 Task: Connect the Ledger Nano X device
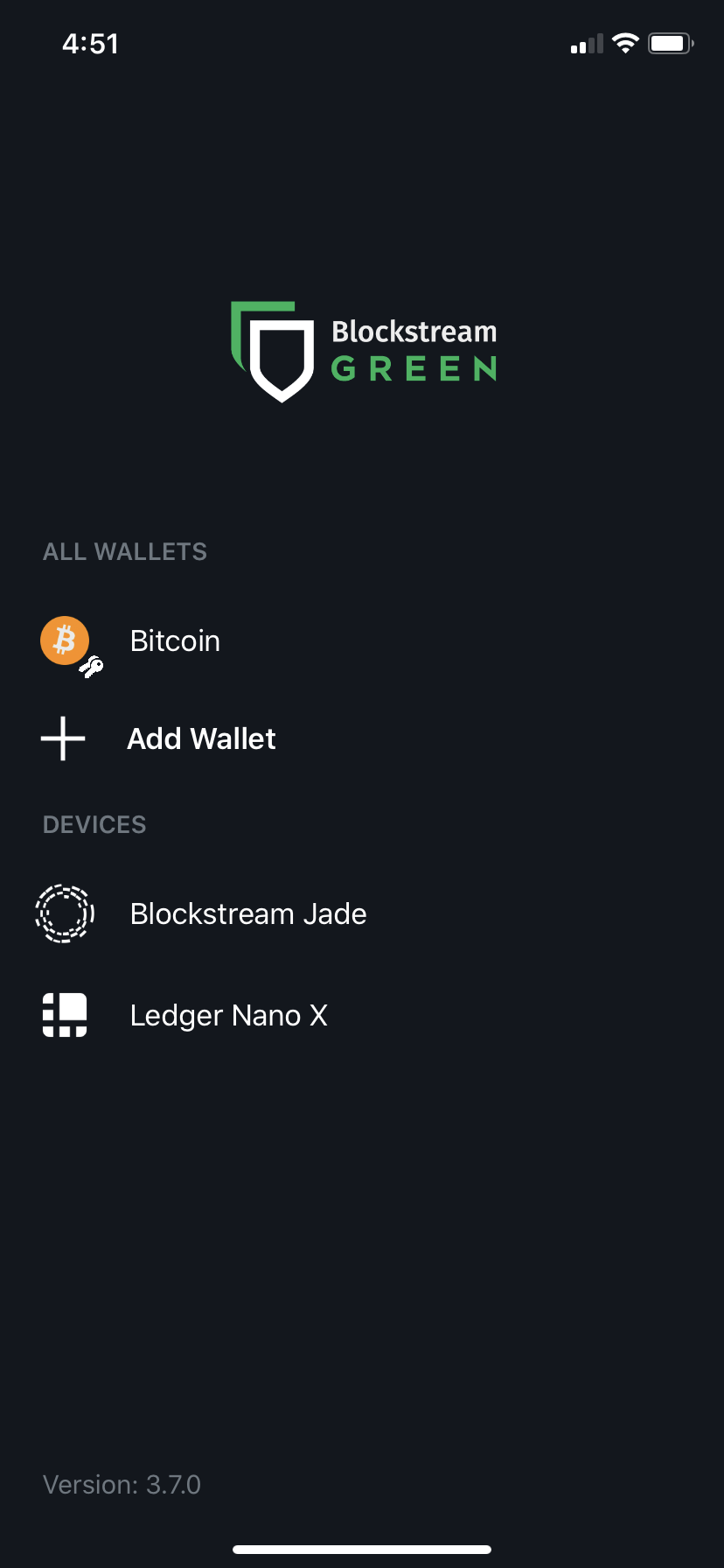[x=228, y=1014]
